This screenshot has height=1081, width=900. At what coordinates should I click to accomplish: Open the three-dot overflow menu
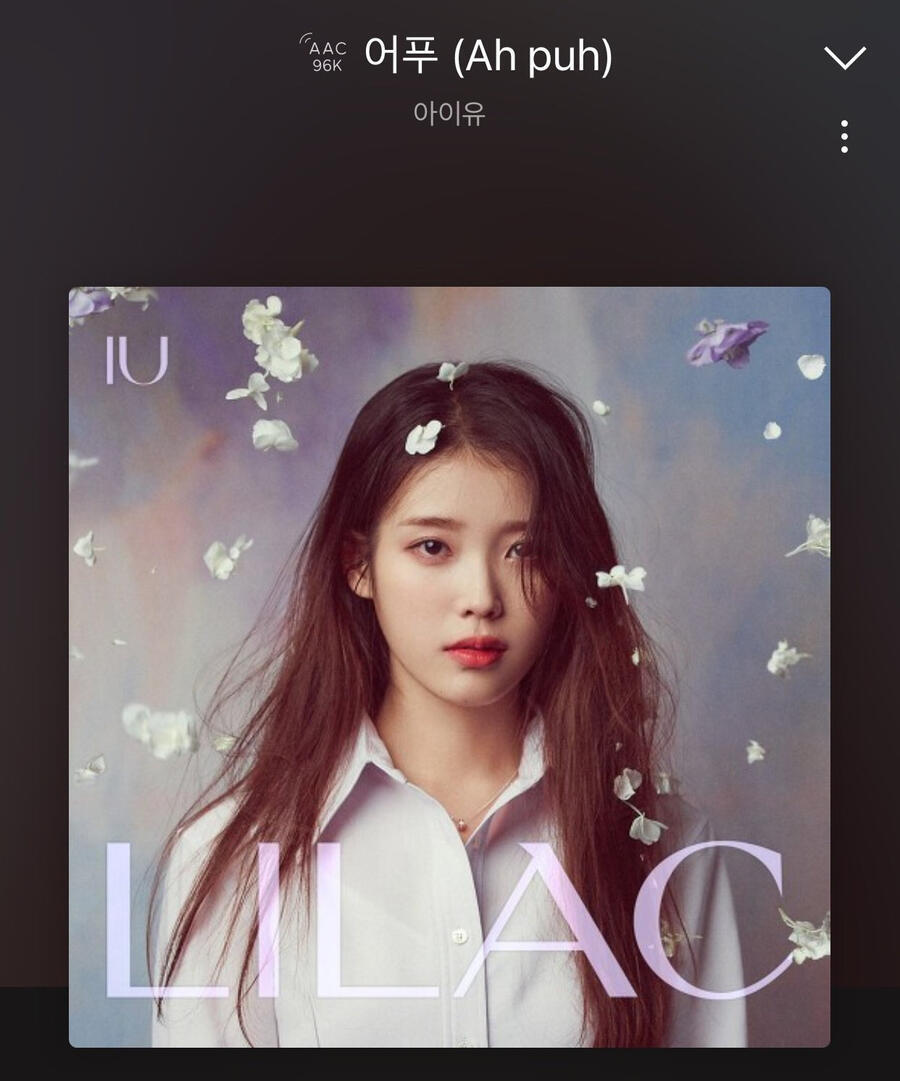[x=845, y=137]
